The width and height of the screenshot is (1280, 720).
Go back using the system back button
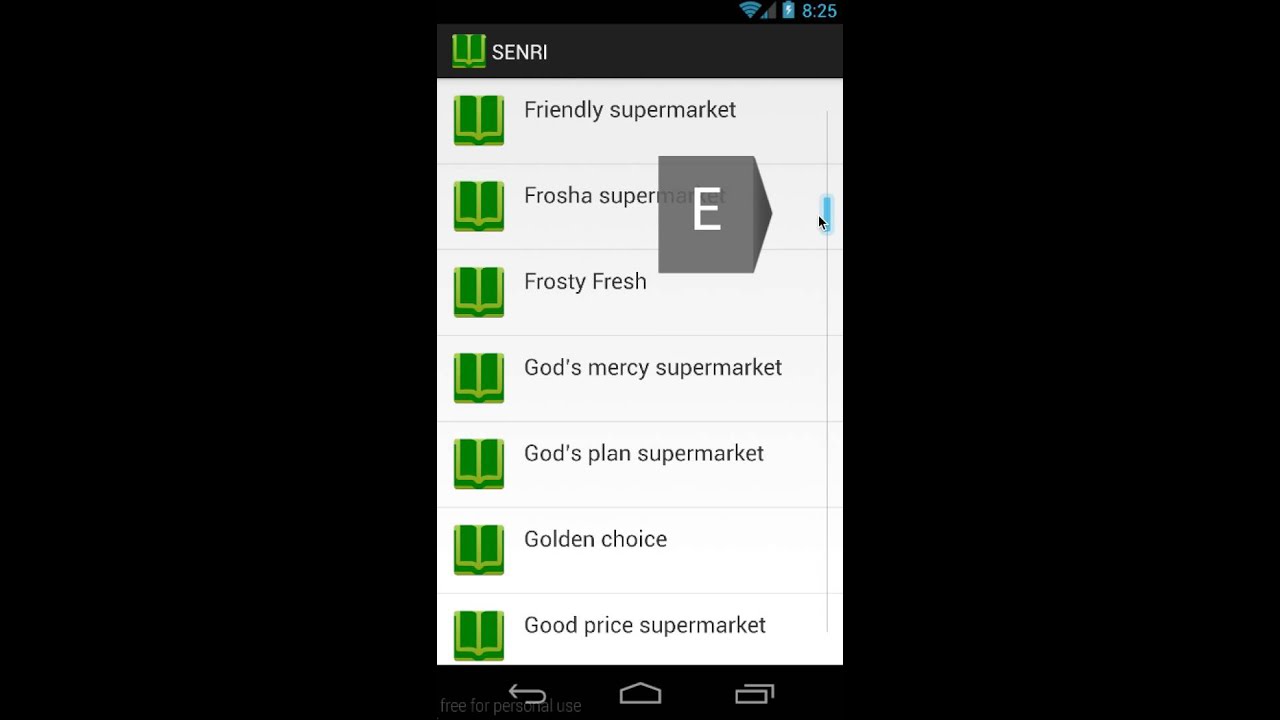tap(527, 694)
